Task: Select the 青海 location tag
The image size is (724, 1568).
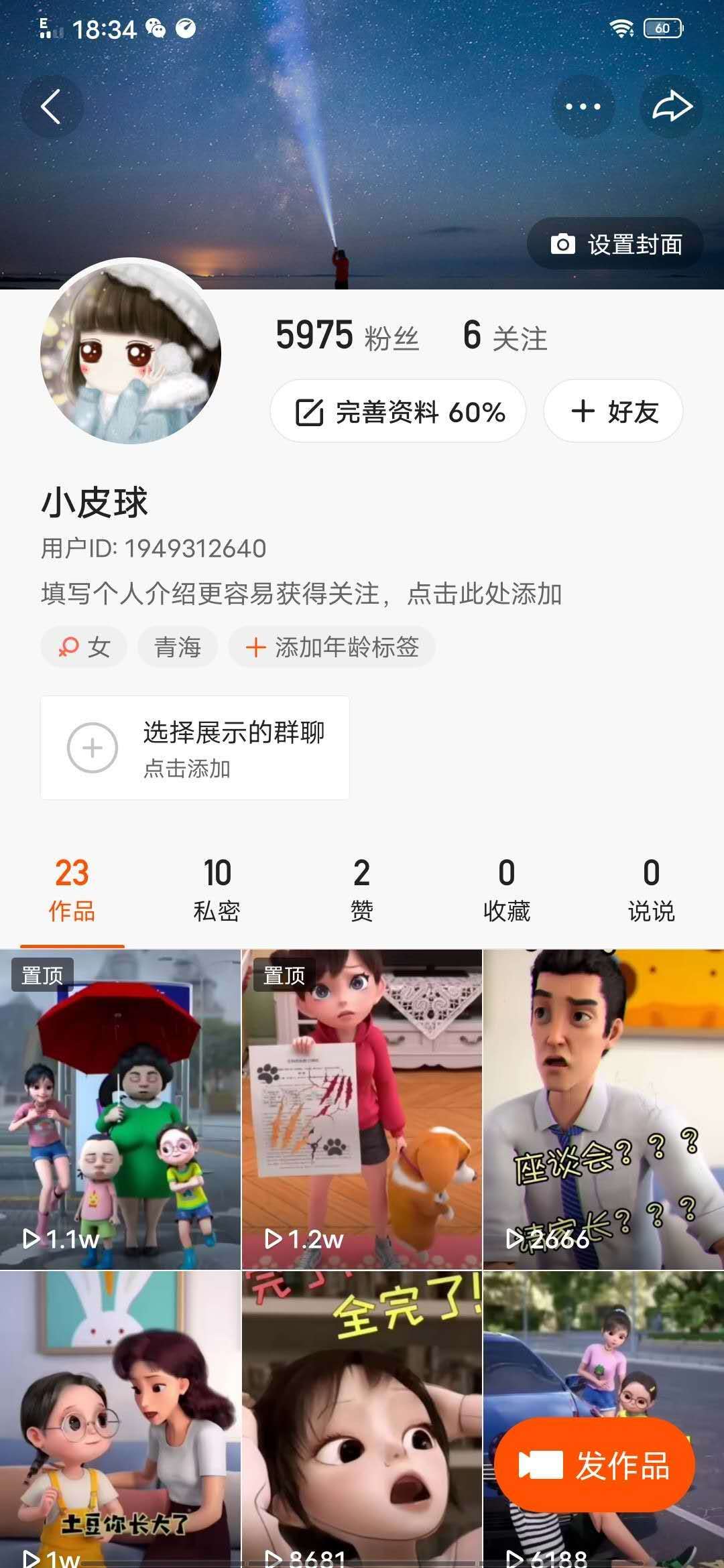Action: click(178, 647)
